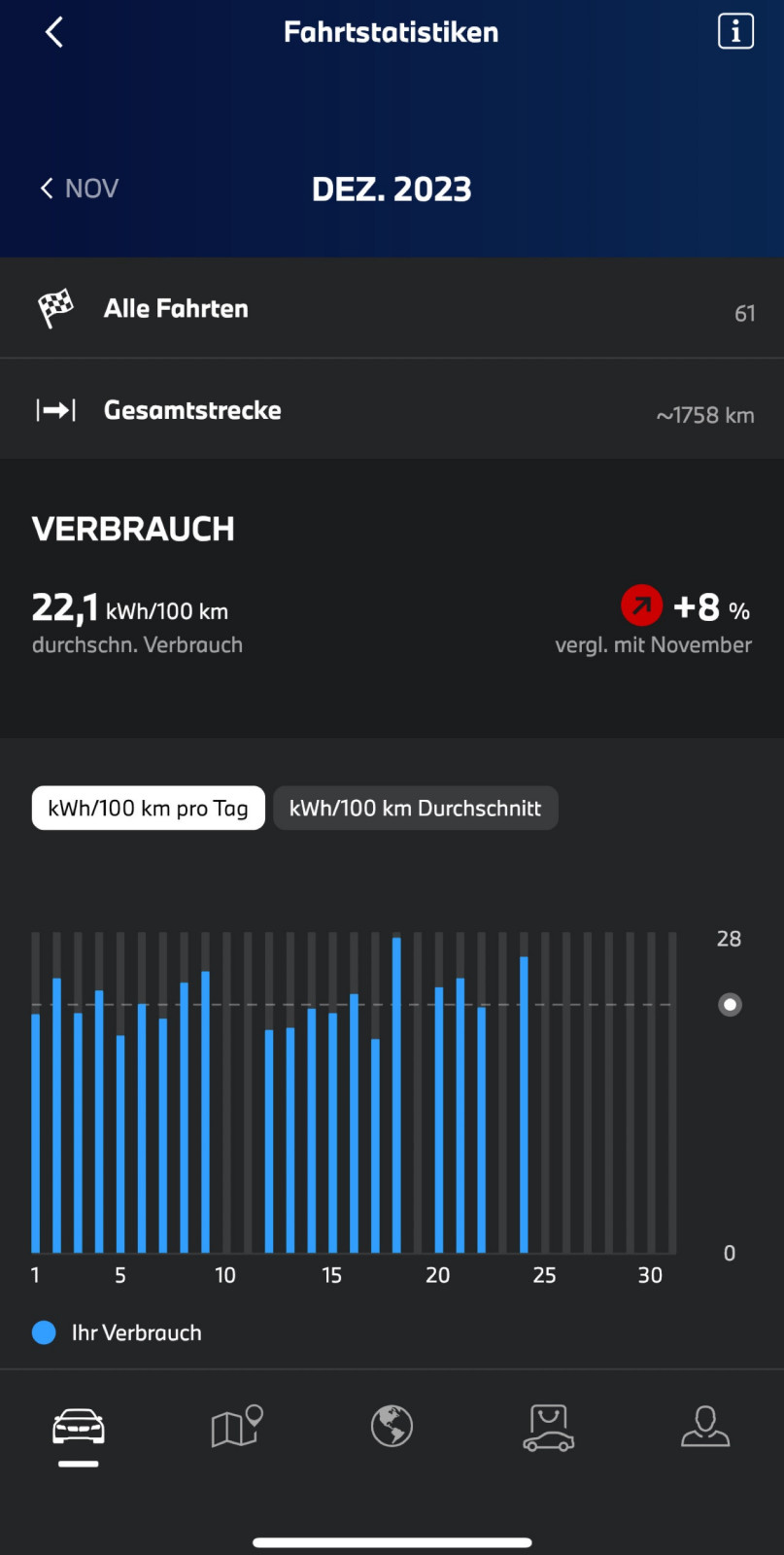
Task: Click the checkered flag icon beside Alle Fahrten
Action: point(55,307)
